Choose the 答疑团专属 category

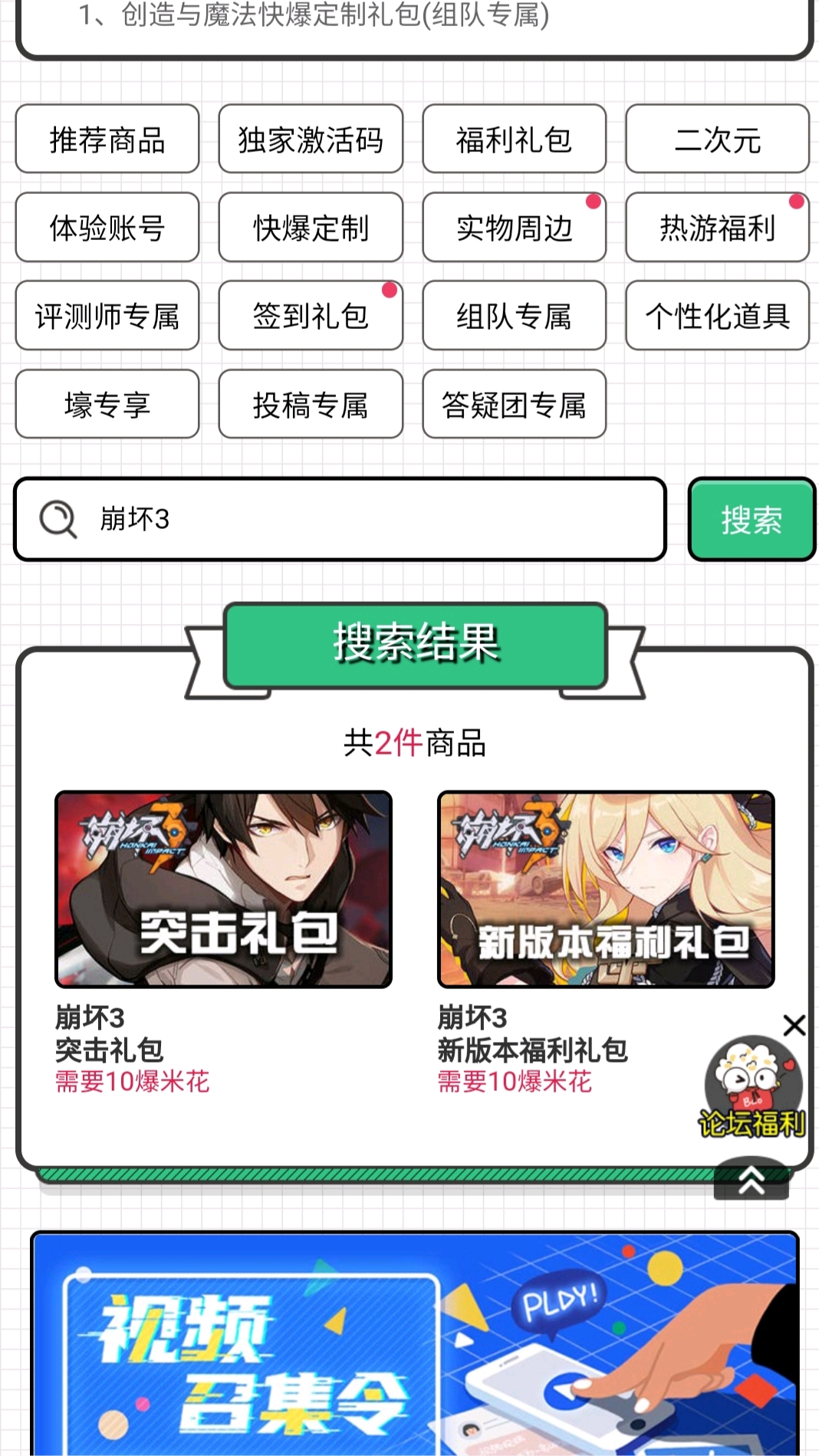point(514,404)
